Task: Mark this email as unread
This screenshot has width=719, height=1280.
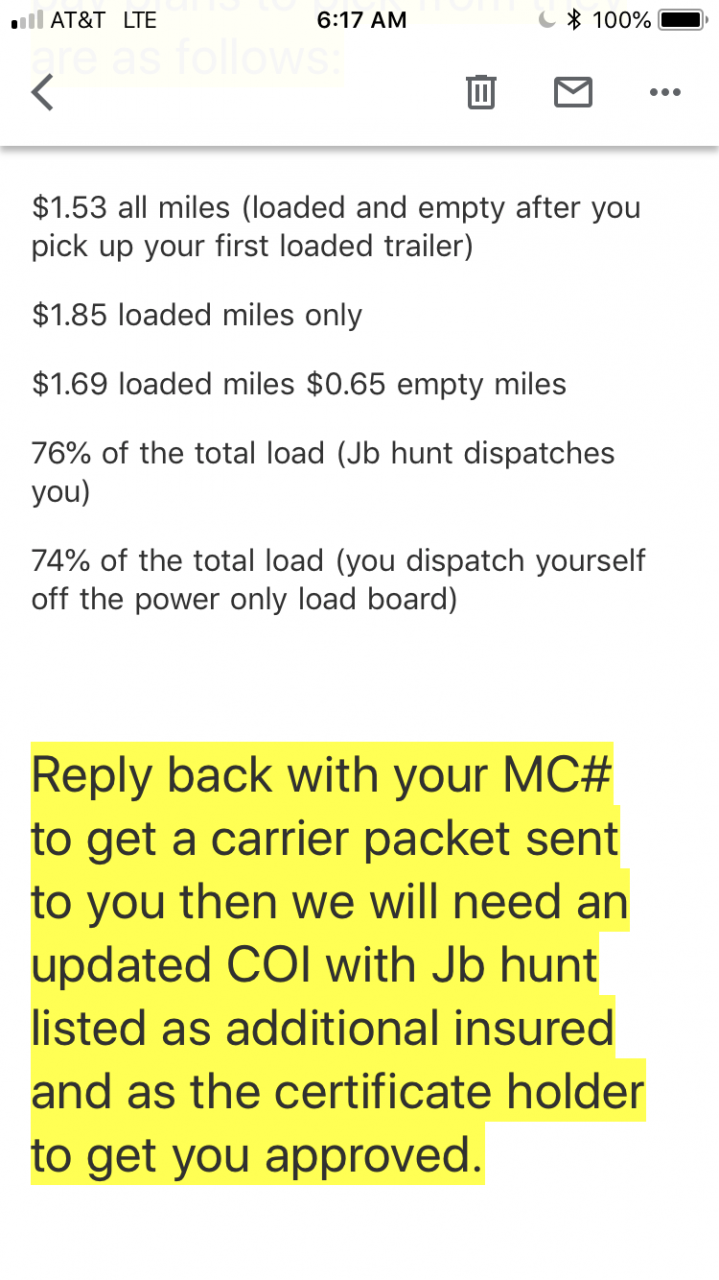Action: click(573, 92)
